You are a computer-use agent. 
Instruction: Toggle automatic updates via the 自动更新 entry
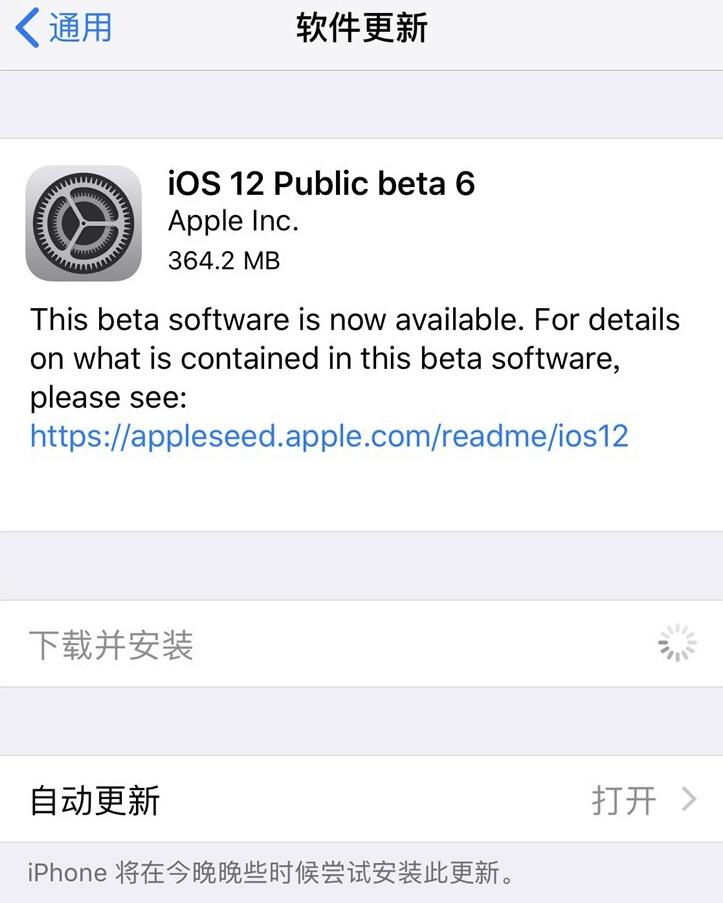coord(300,800)
